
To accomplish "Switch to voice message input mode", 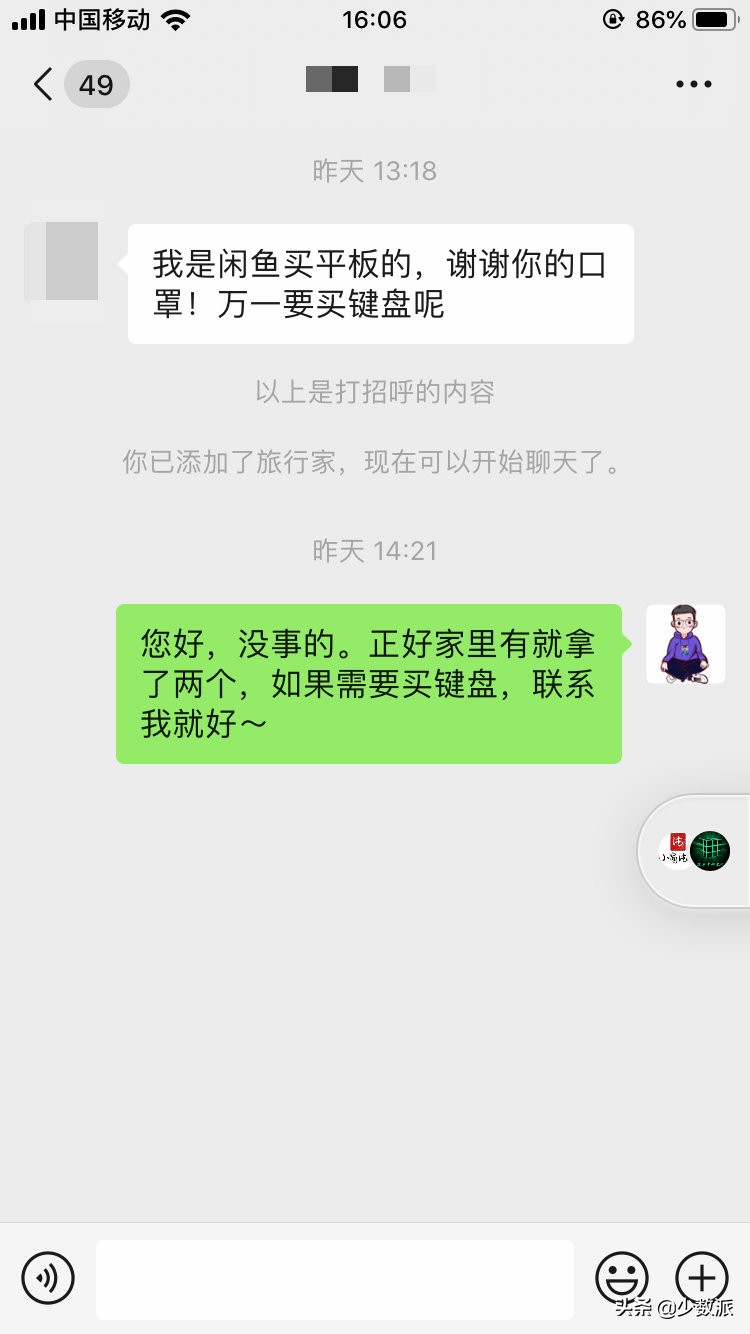I will (x=47, y=1278).
